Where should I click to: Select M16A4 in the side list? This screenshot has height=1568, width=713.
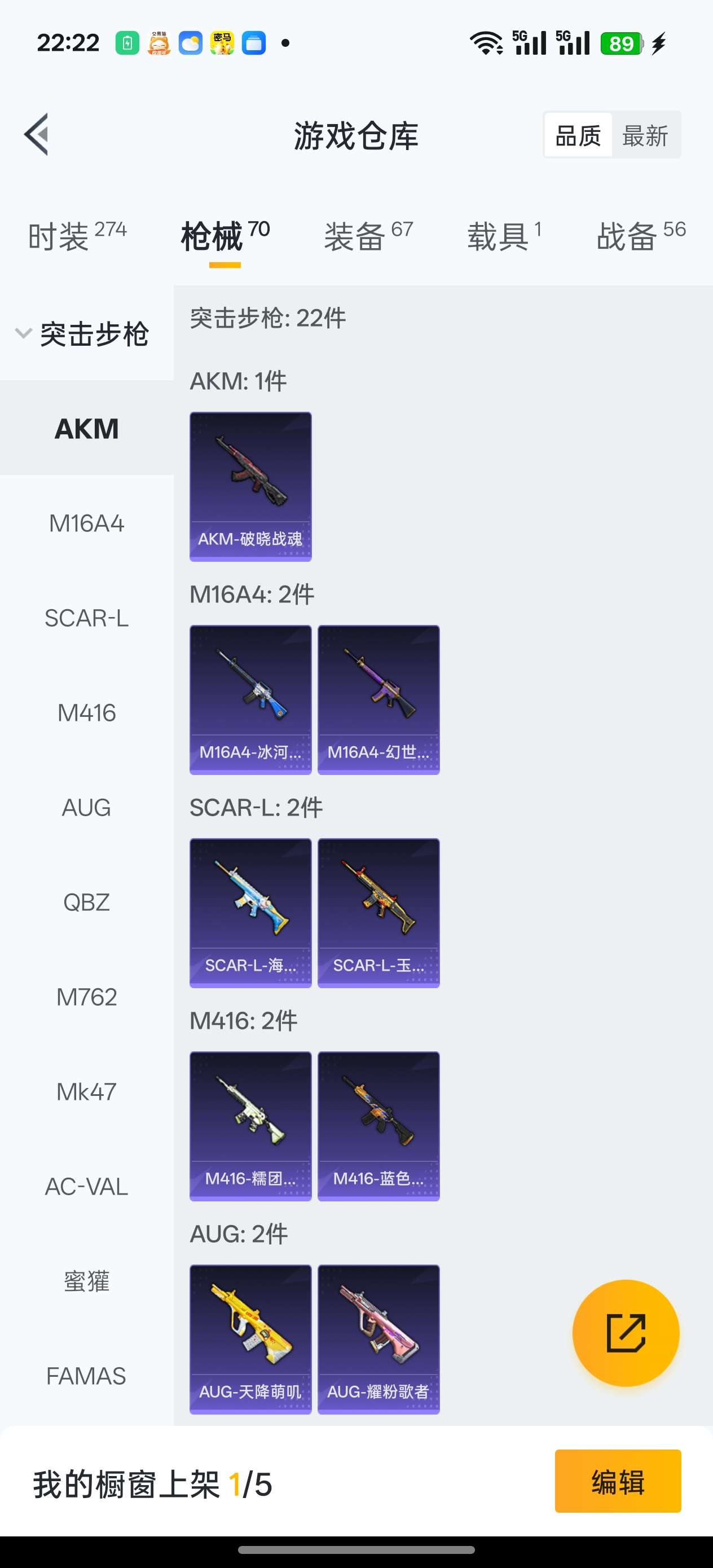tap(86, 523)
